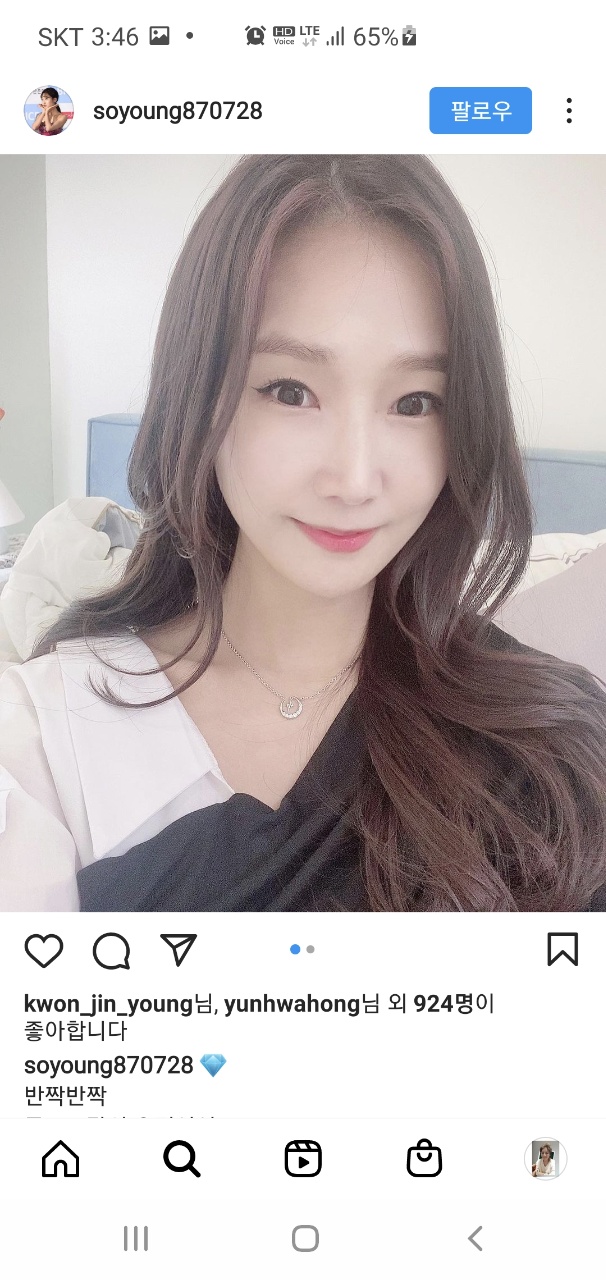Open soyoung870728's profile picture

(x=48, y=111)
